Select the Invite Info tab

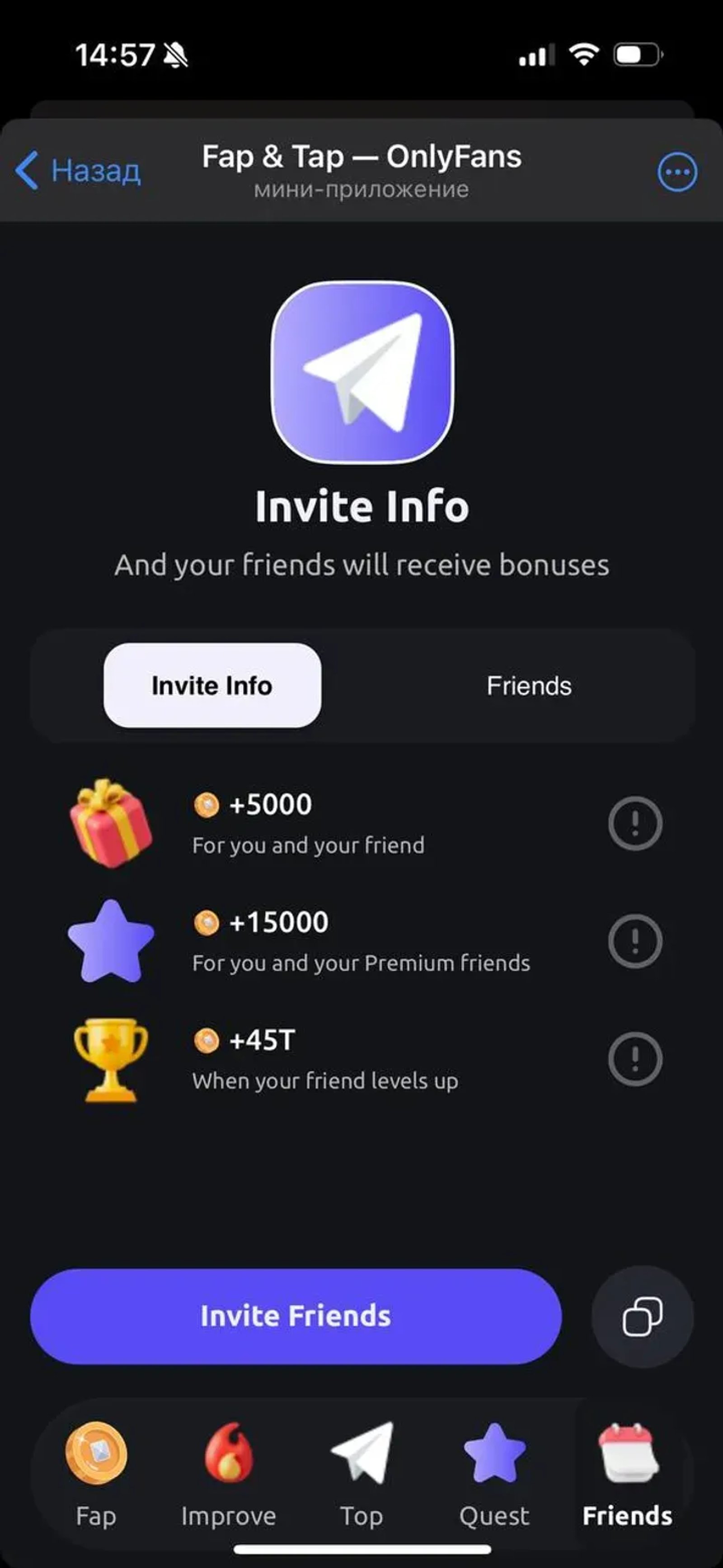pyautogui.click(x=212, y=685)
